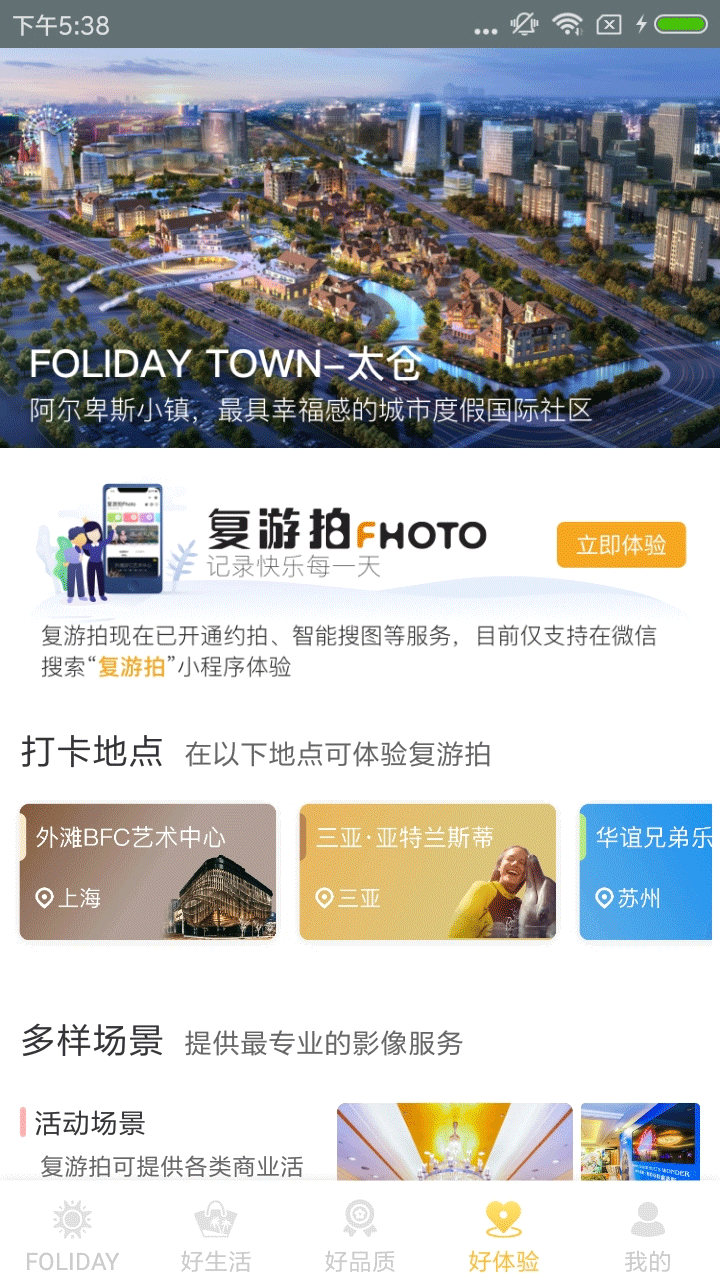Switch to the 好生活 tab
Image resolution: width=720 pixels, height=1280 pixels.
(x=215, y=1240)
